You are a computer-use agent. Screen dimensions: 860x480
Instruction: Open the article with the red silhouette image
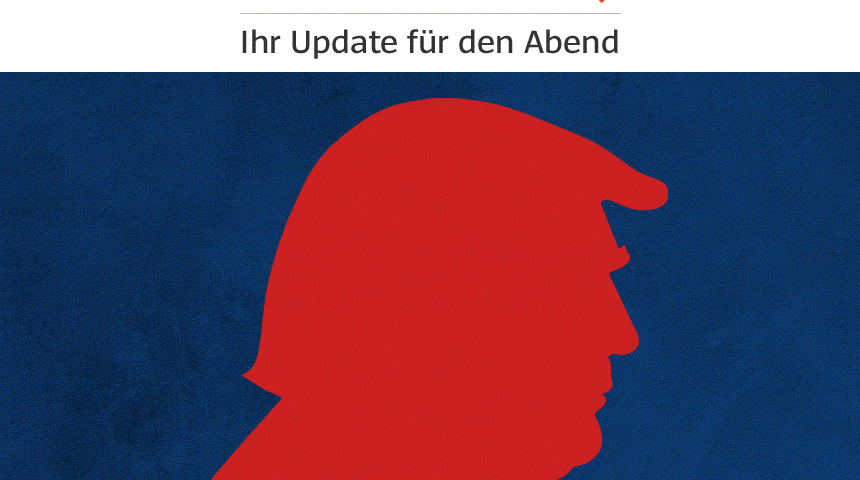pos(430,290)
